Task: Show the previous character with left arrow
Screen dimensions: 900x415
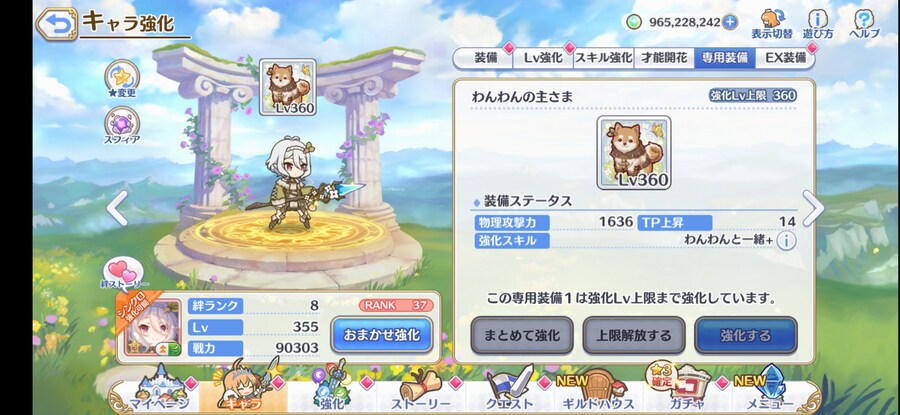Action: [x=117, y=208]
